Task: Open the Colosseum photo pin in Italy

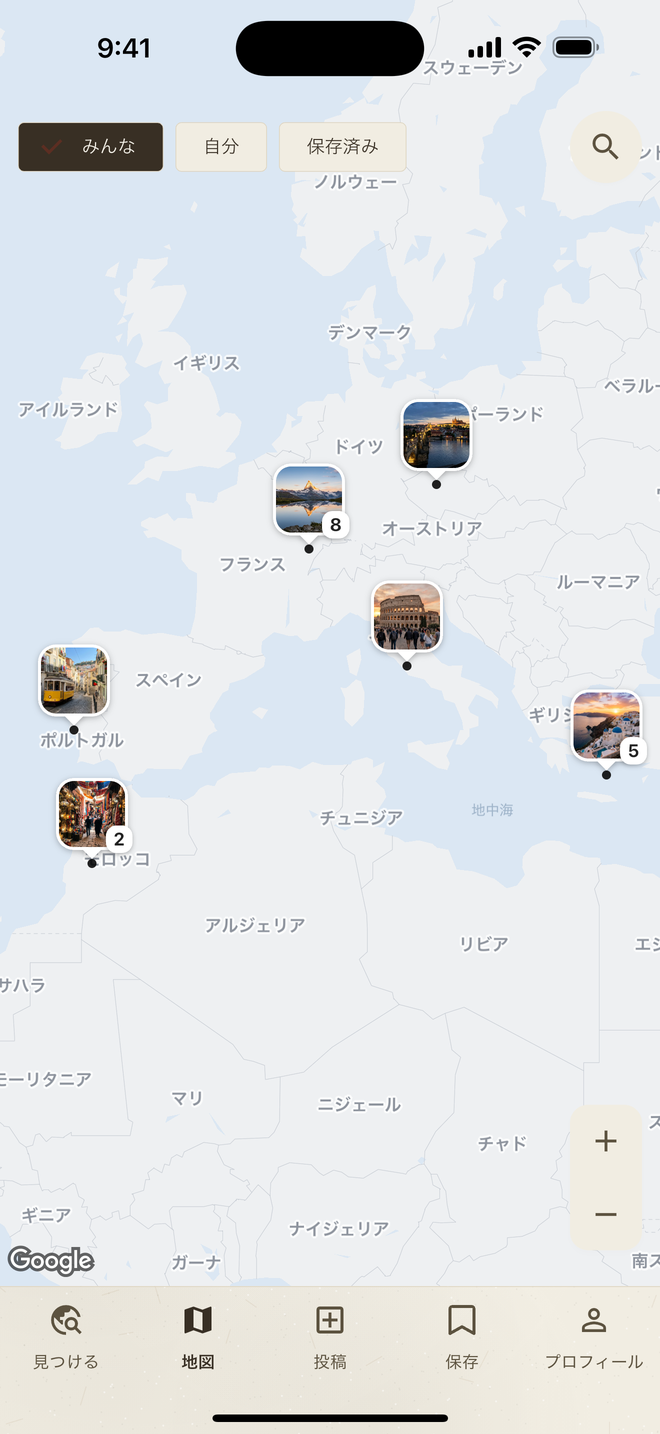Action: 407,617
